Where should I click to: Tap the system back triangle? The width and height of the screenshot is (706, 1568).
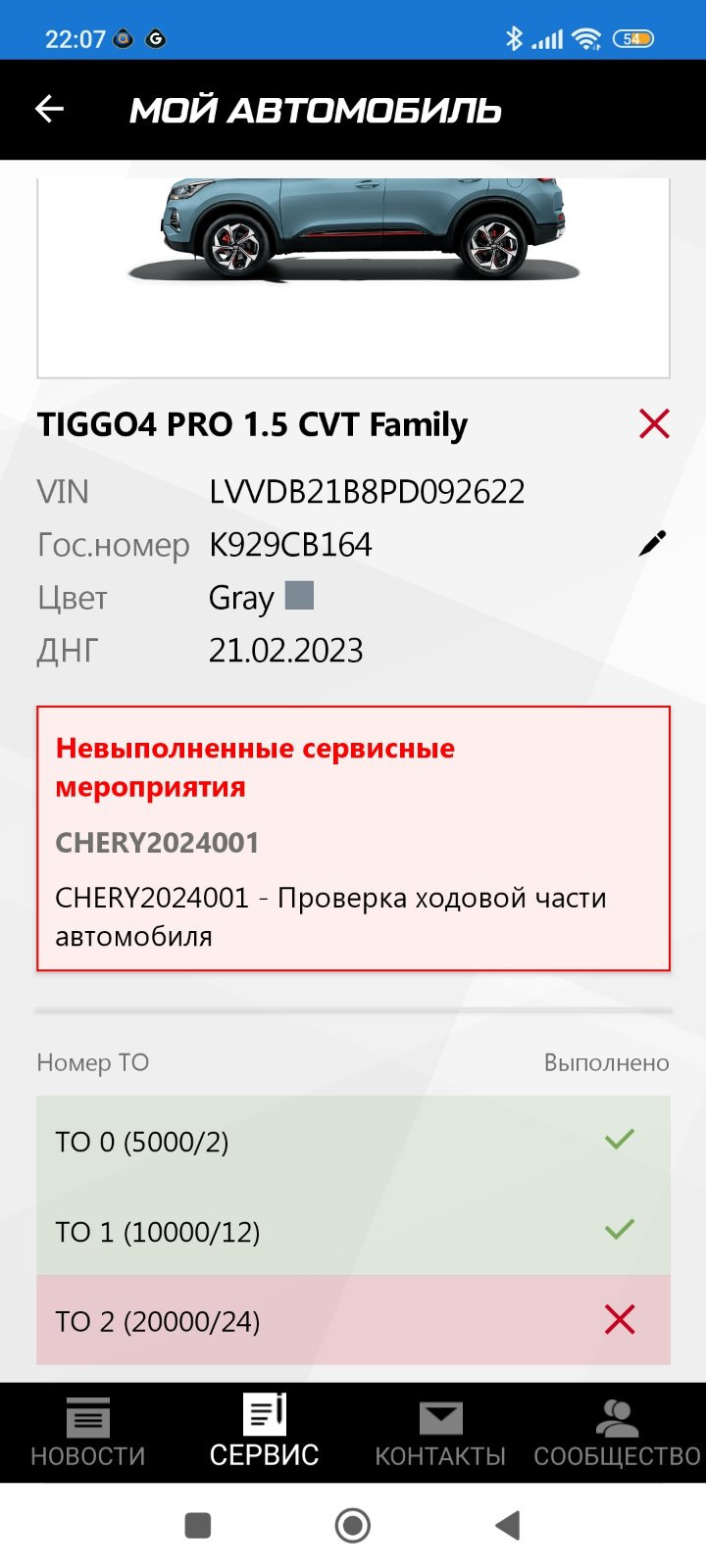pos(507,1525)
